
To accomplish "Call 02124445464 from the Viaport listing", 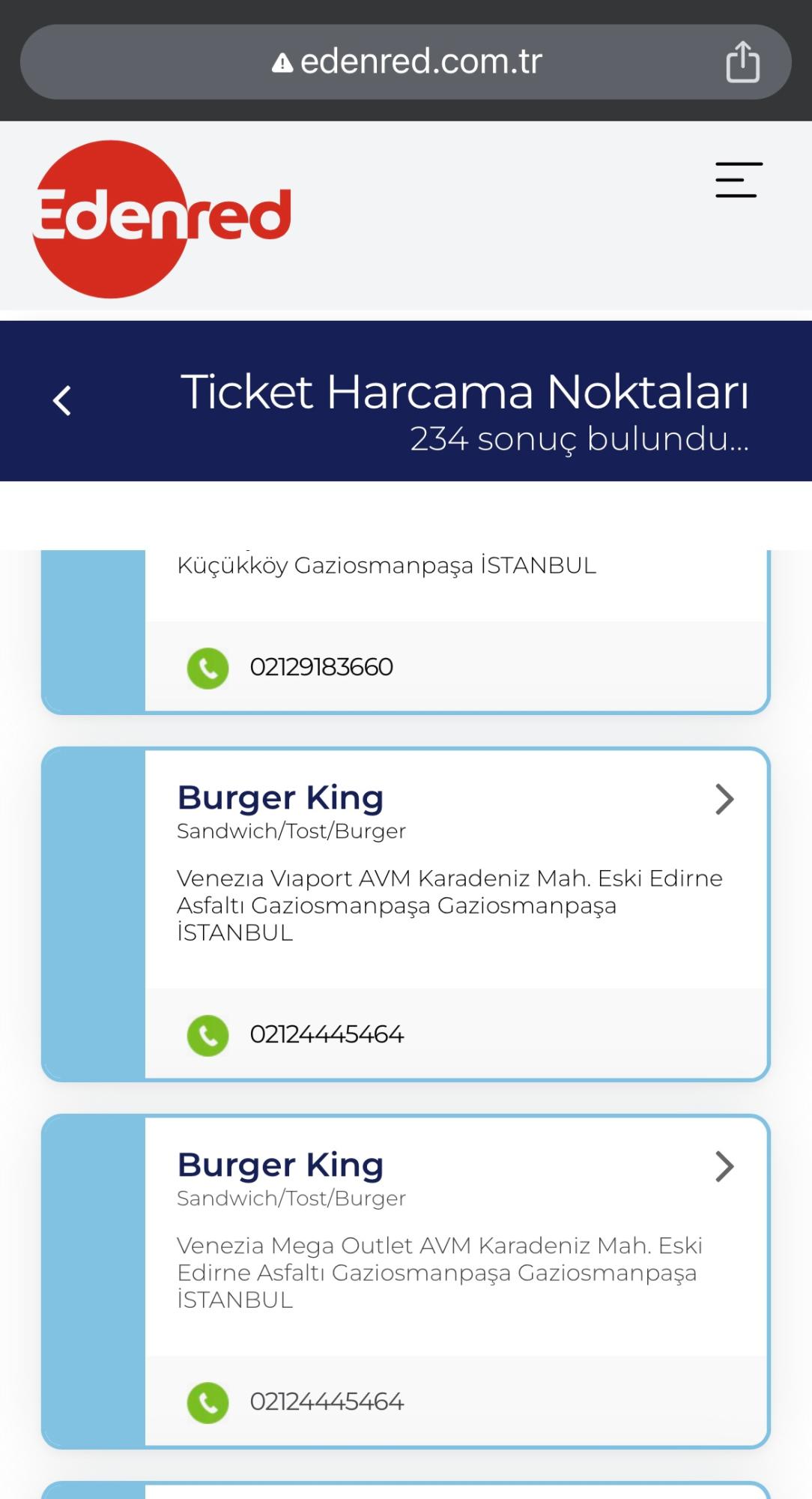I will click(326, 1034).
